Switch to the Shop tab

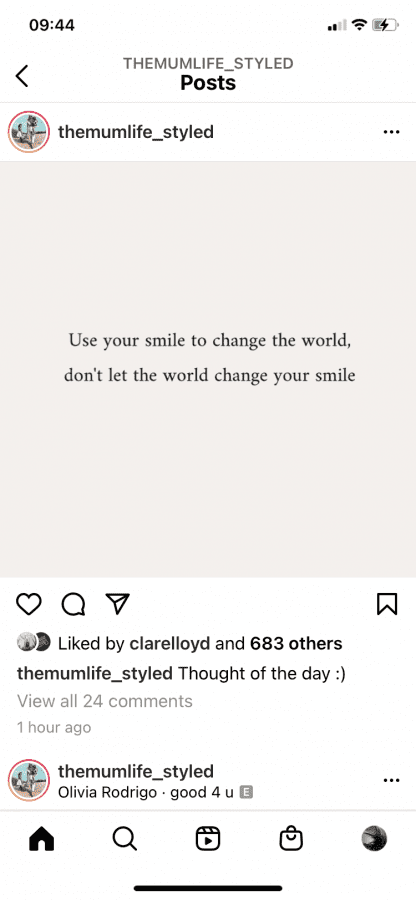pos(291,839)
